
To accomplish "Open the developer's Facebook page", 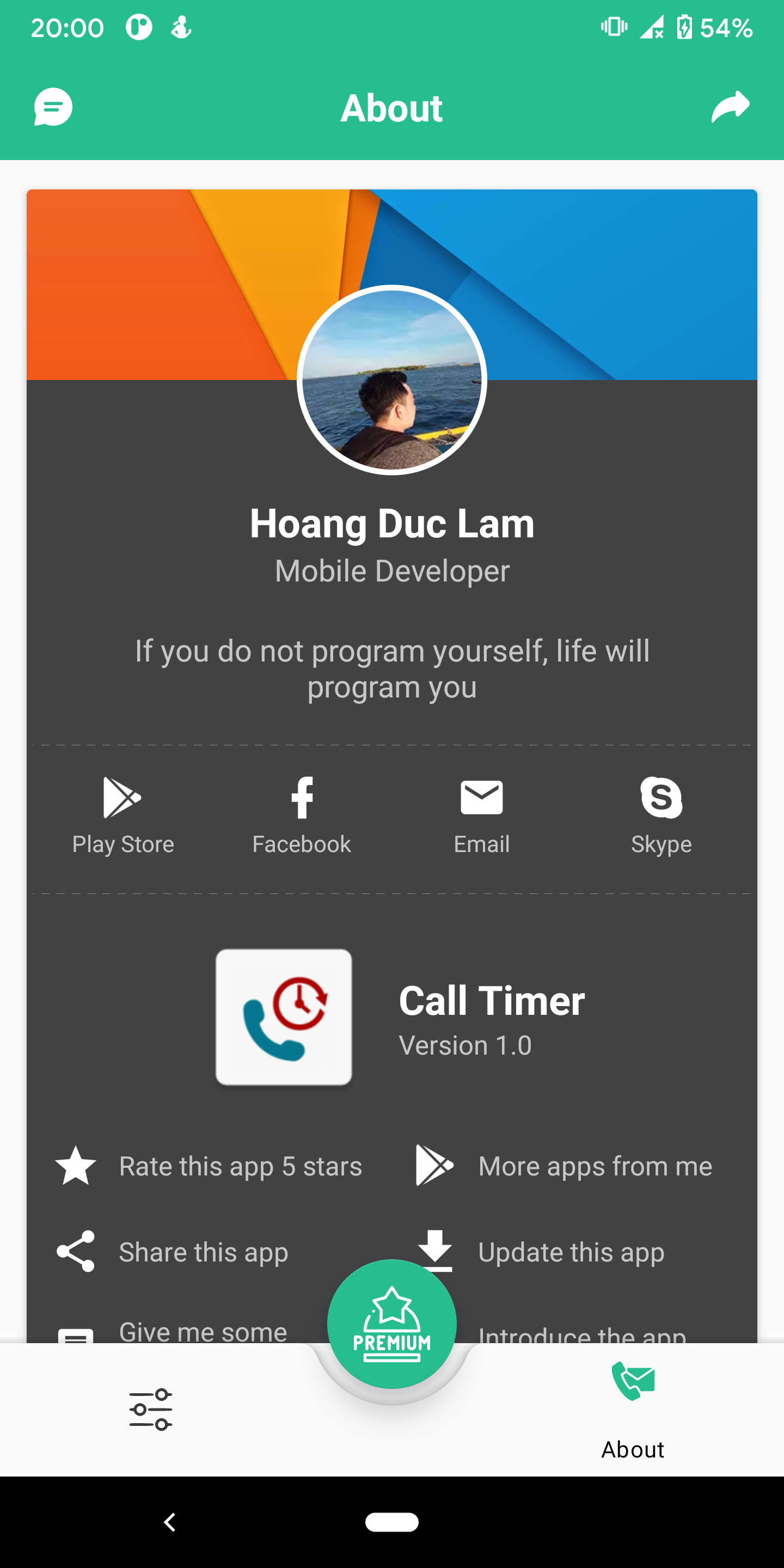I will tap(301, 813).
